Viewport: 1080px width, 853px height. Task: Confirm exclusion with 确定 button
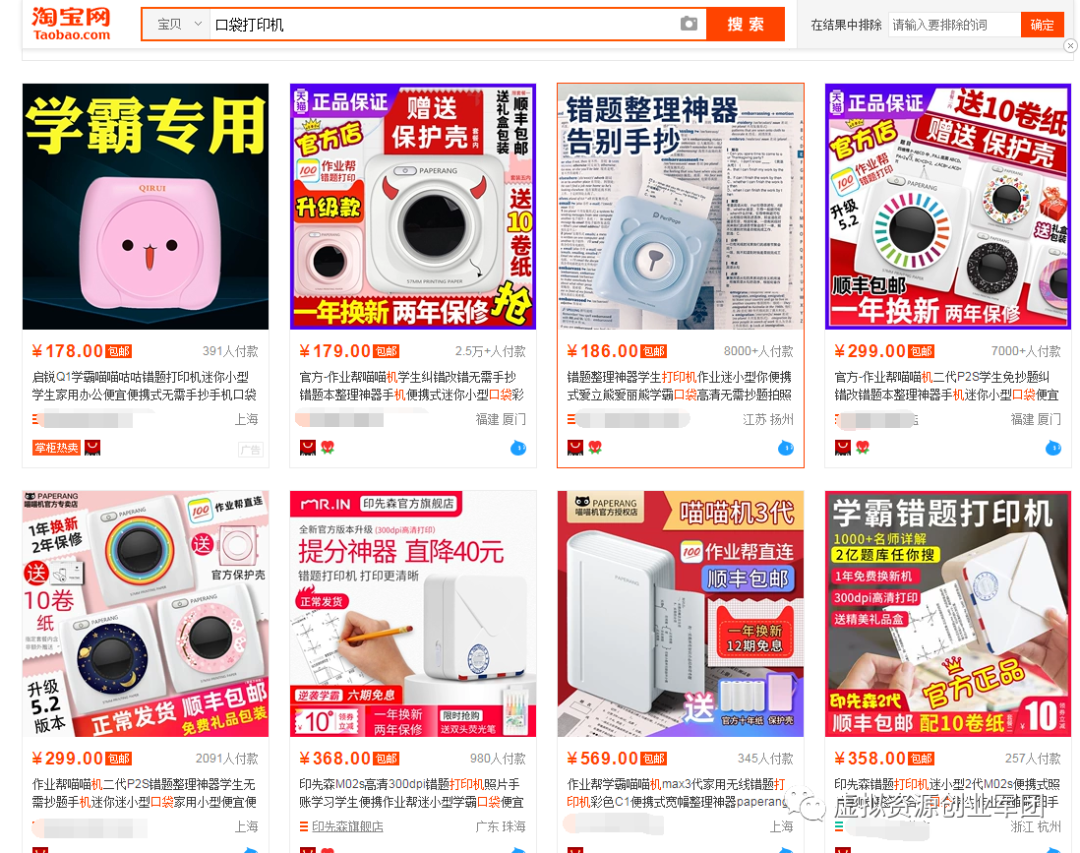tap(1042, 25)
